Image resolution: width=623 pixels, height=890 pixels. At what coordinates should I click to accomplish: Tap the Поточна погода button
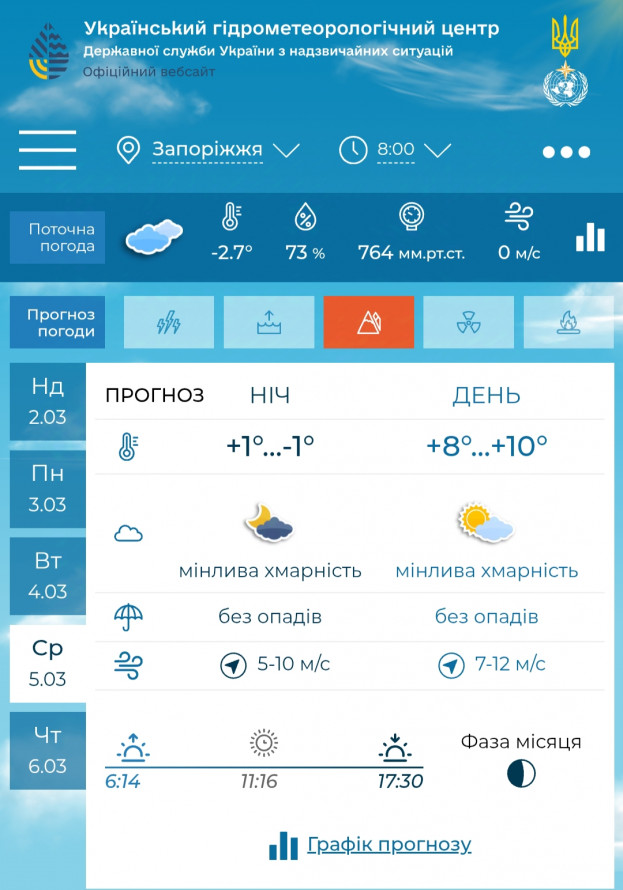click(61, 237)
